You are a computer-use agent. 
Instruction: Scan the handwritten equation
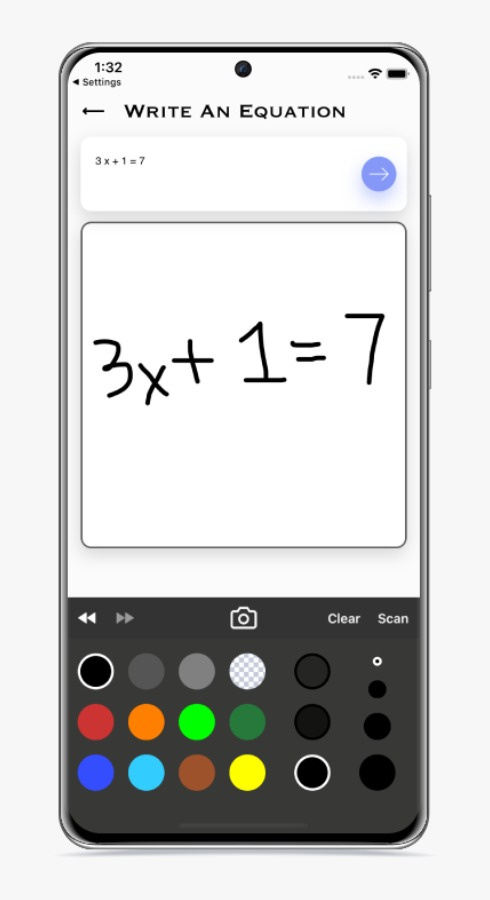click(393, 619)
